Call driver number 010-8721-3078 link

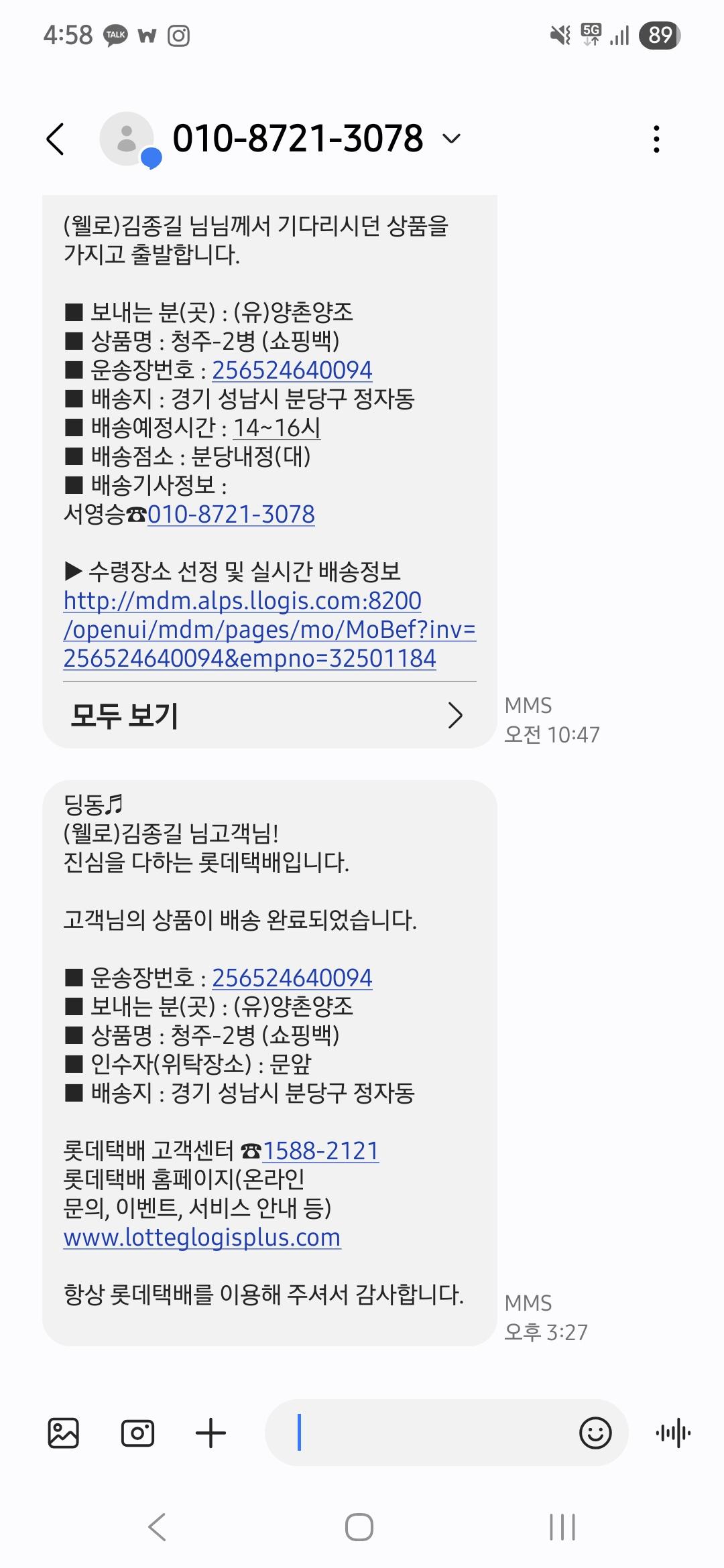click(231, 515)
